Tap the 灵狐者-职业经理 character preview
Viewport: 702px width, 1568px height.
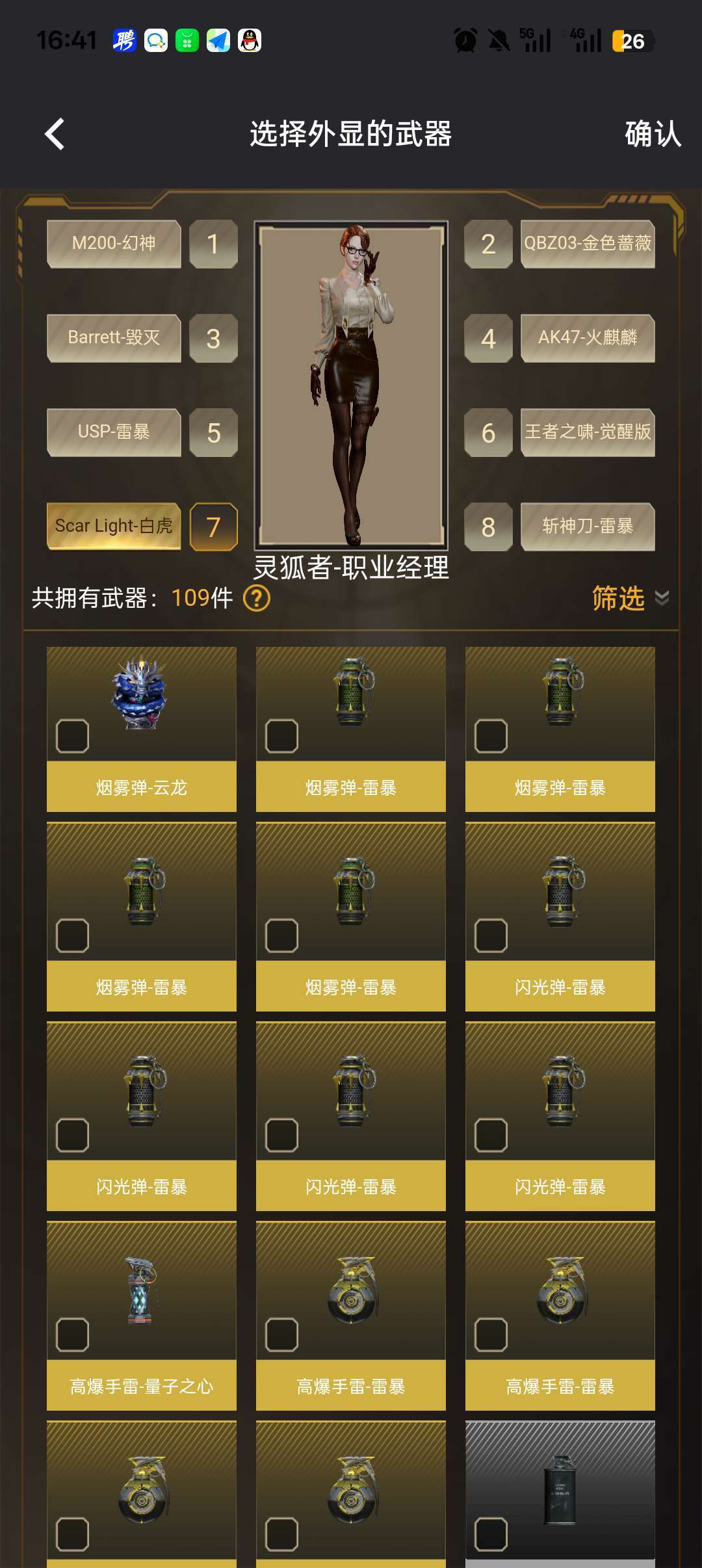coord(351,384)
